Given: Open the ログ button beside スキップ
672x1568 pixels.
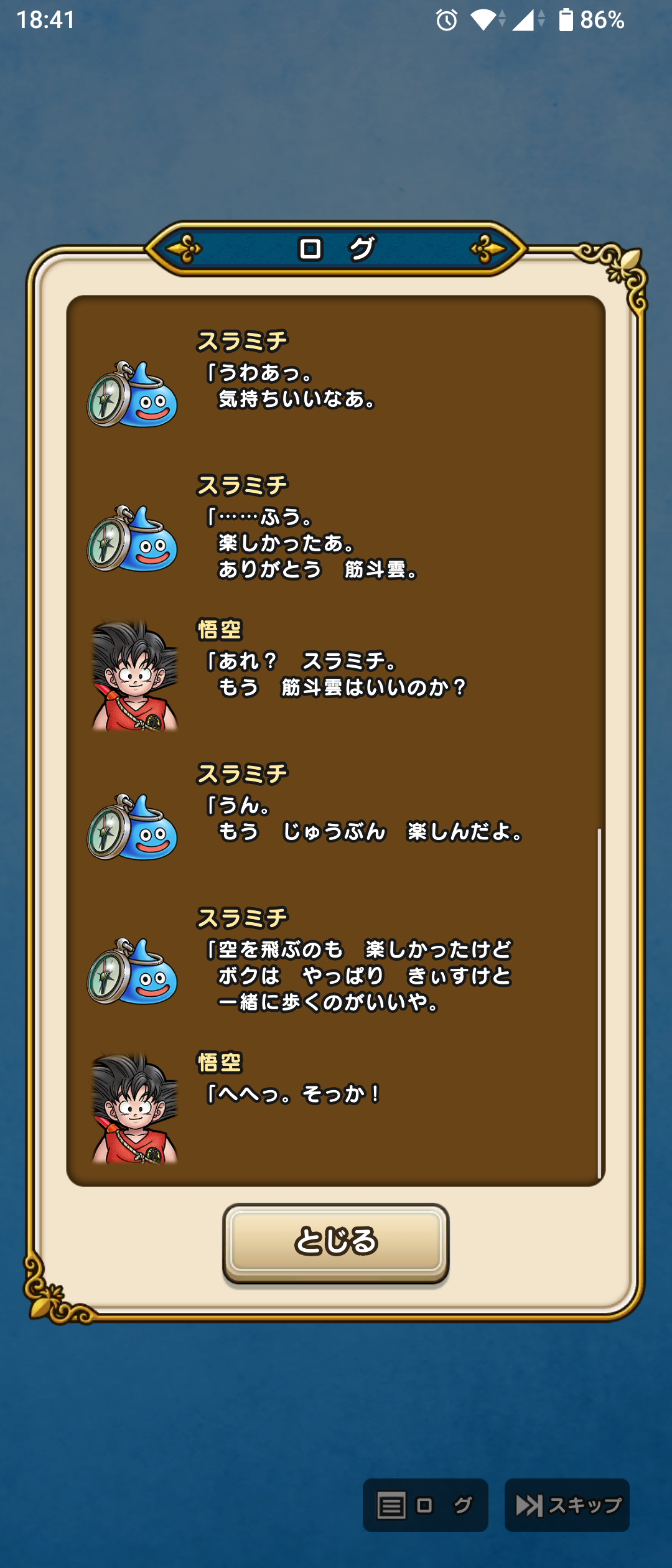Looking at the screenshot, I should pos(426,1505).
